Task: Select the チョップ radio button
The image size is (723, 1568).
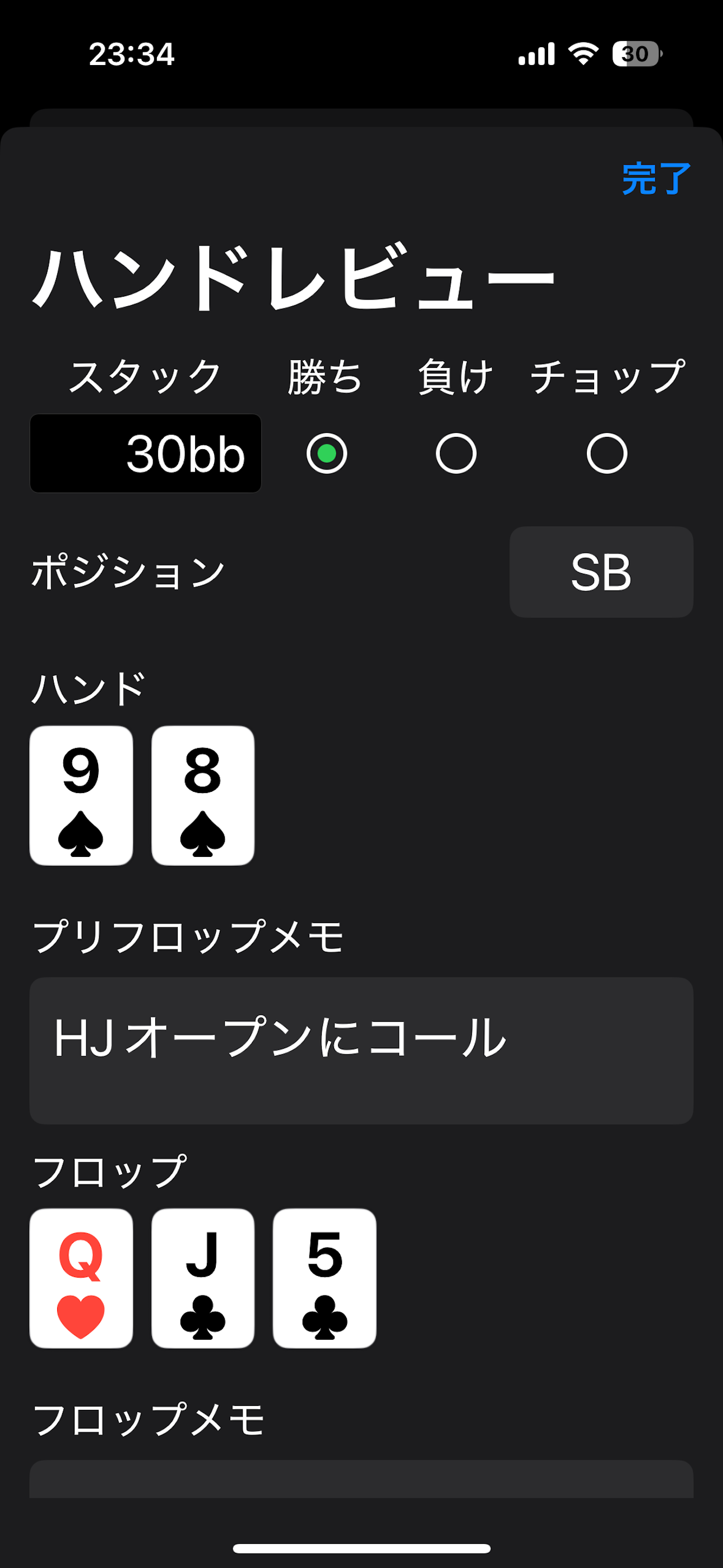Action: 607,454
